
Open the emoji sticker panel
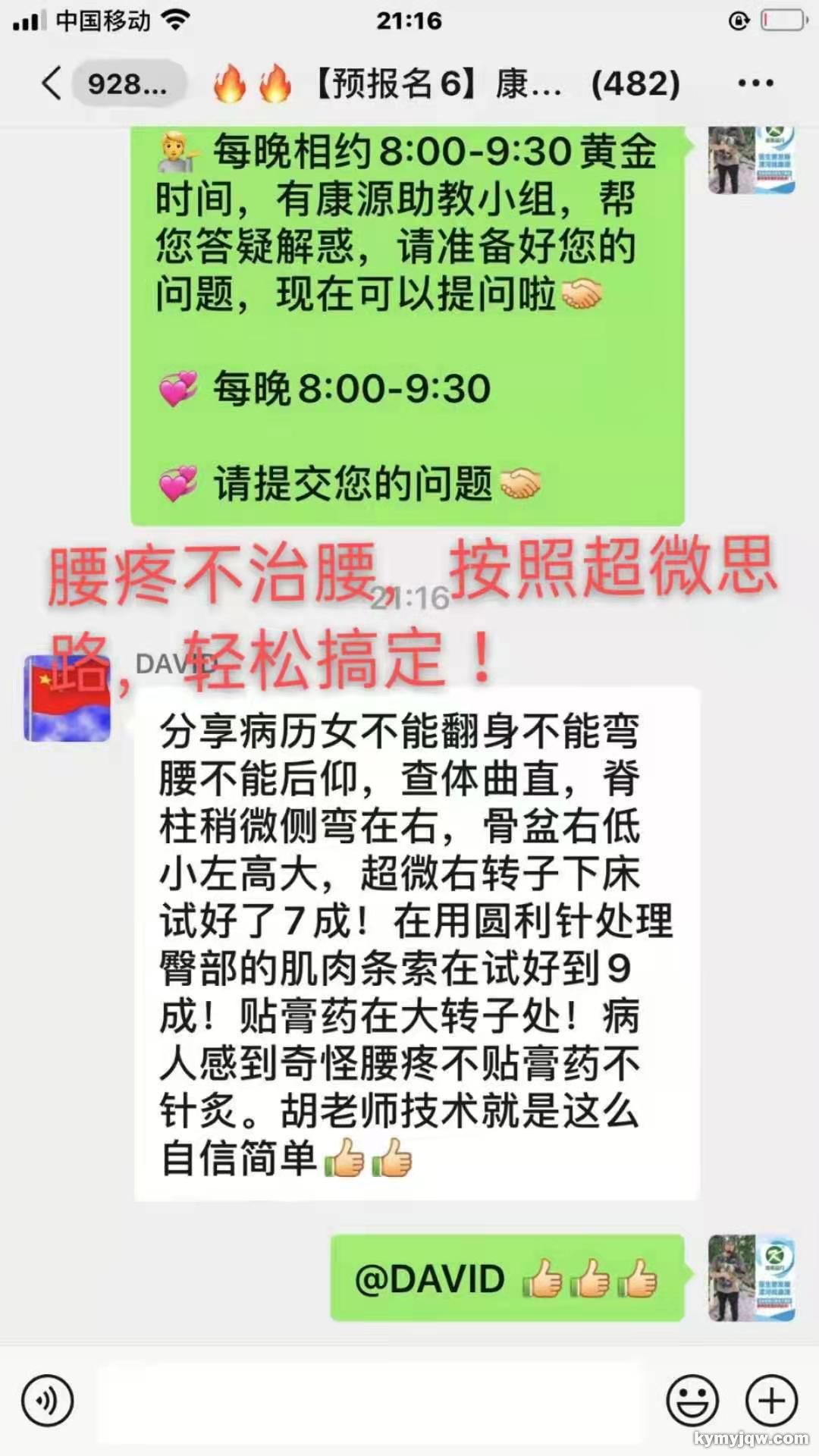(x=692, y=1401)
